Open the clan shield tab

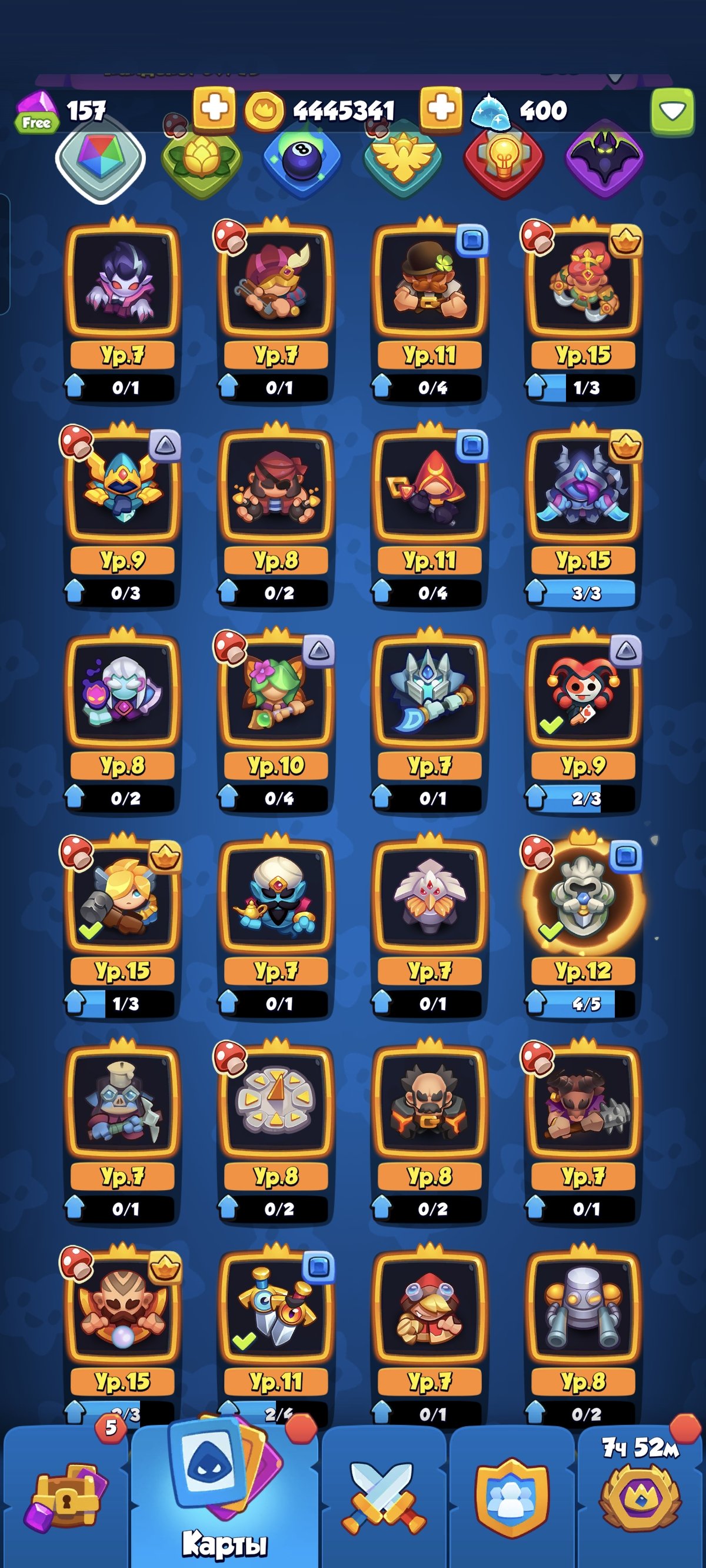tap(511, 1497)
